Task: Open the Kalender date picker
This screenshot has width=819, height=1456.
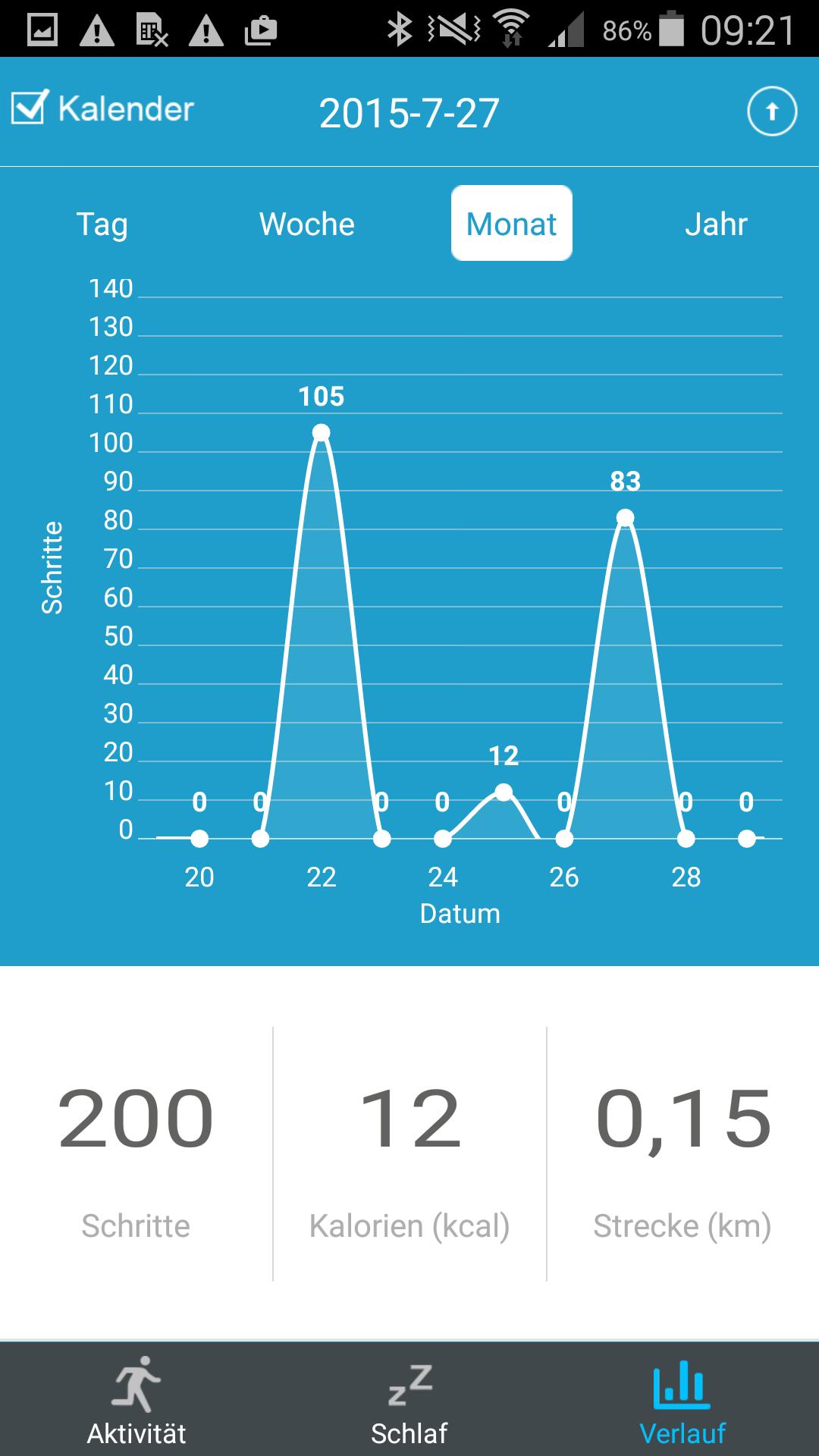Action: tap(103, 109)
